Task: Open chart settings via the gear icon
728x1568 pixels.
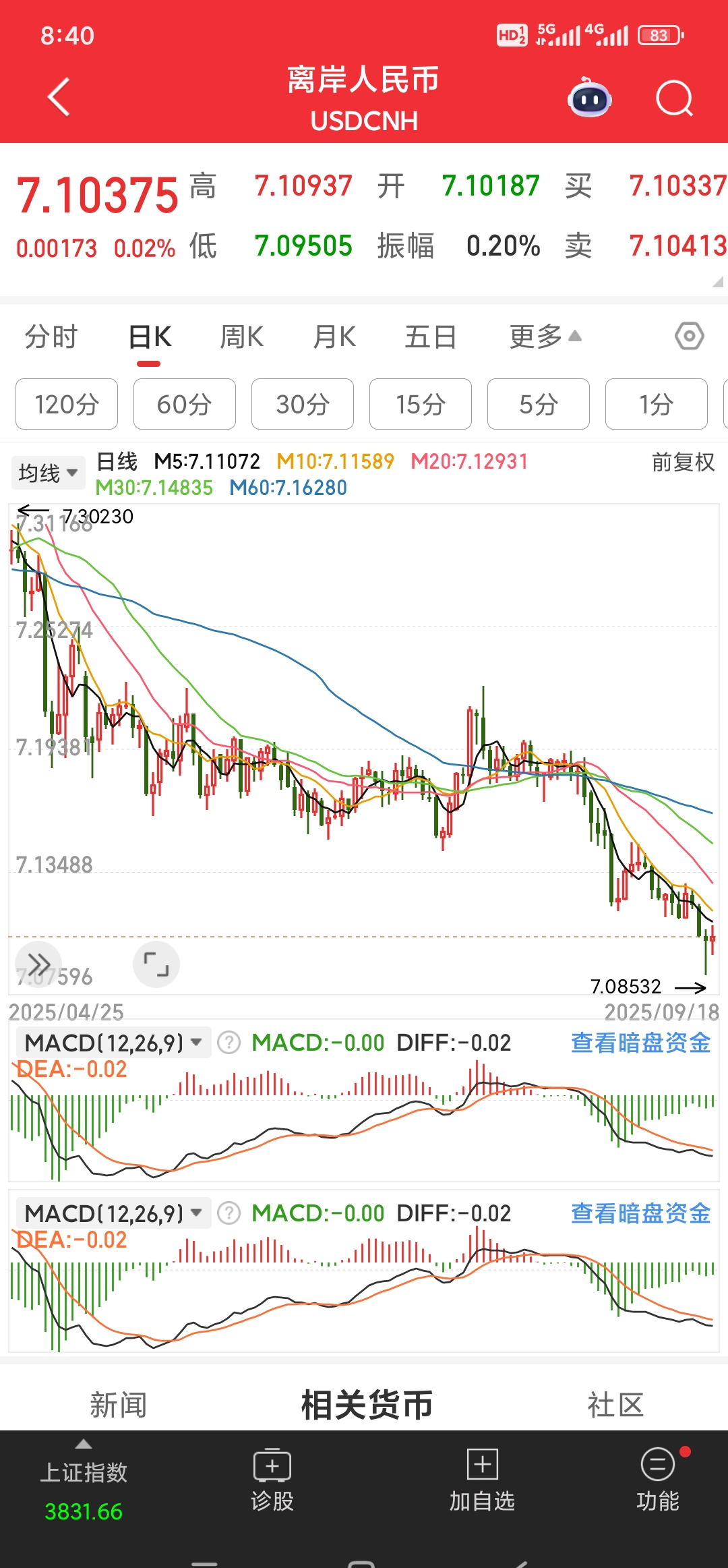Action: pyautogui.click(x=689, y=336)
